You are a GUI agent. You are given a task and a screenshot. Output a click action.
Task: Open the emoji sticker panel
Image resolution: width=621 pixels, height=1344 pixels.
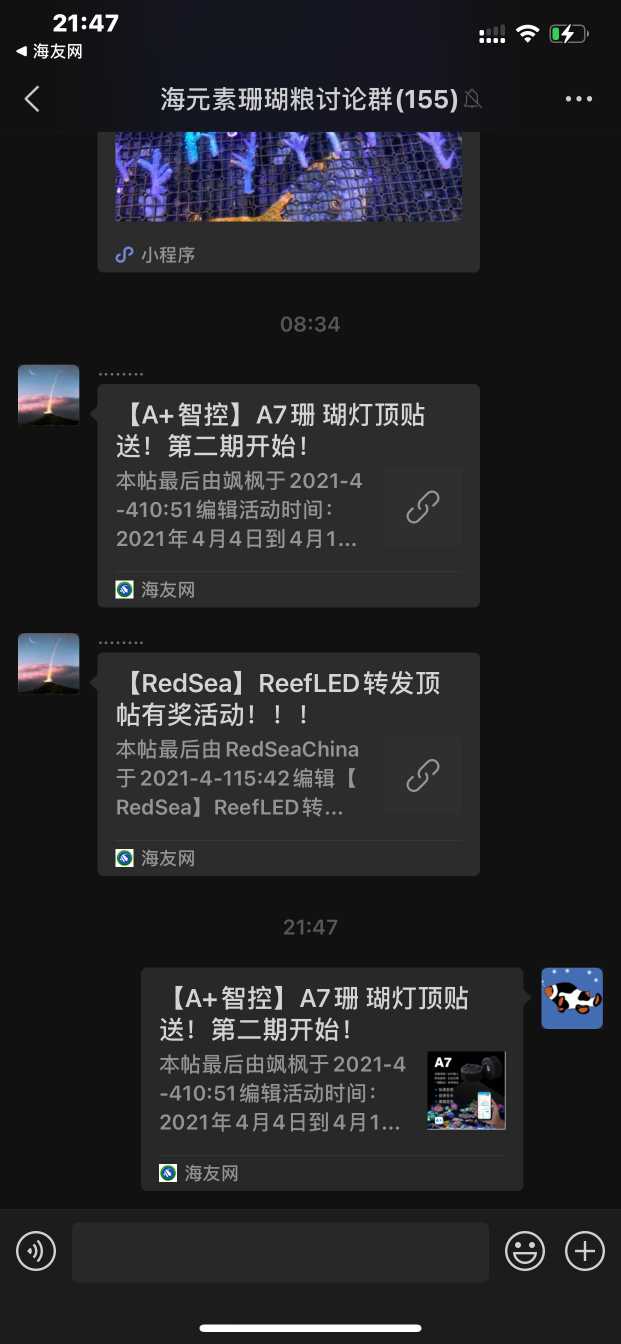(x=525, y=1251)
